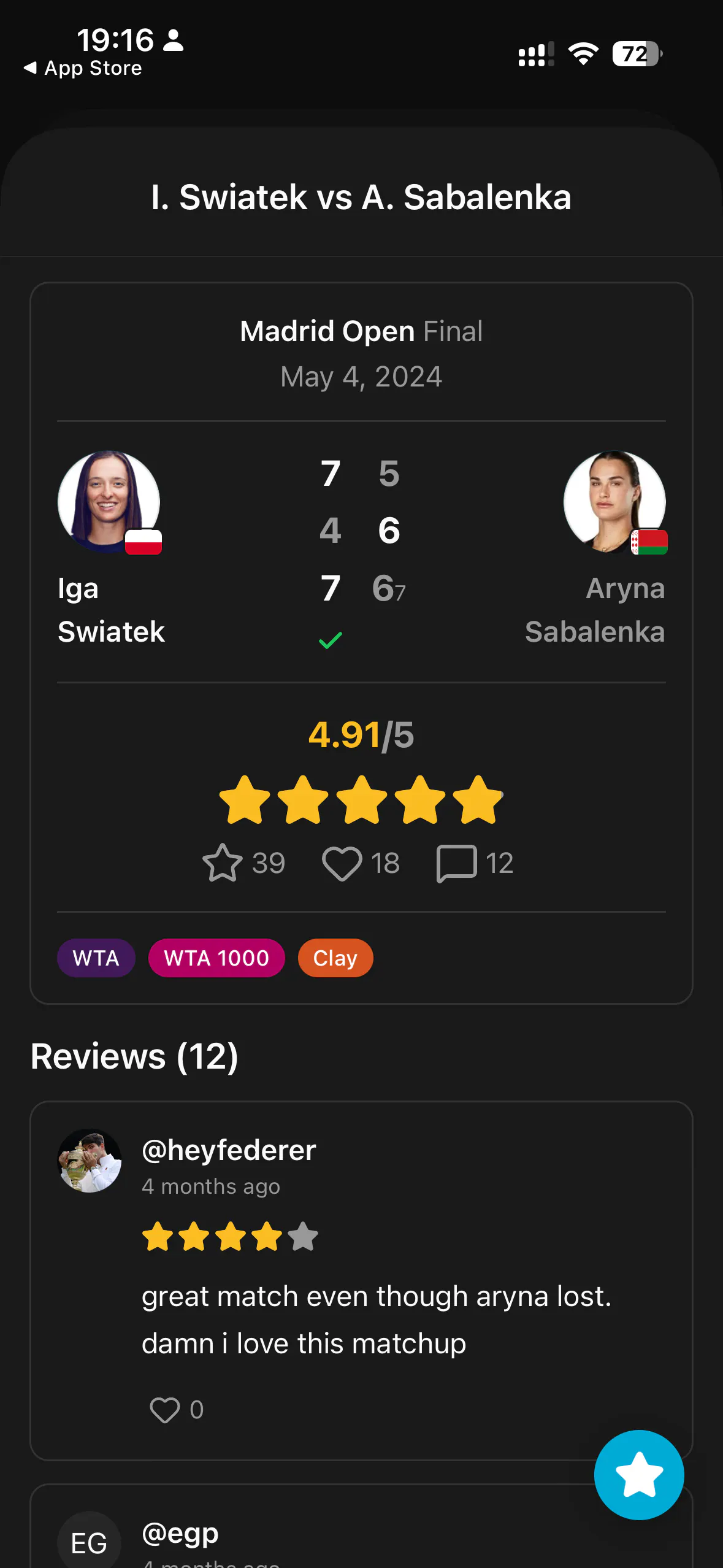Like the review by @heyfederer
This screenshot has width=723, height=1568.
pos(165,1410)
